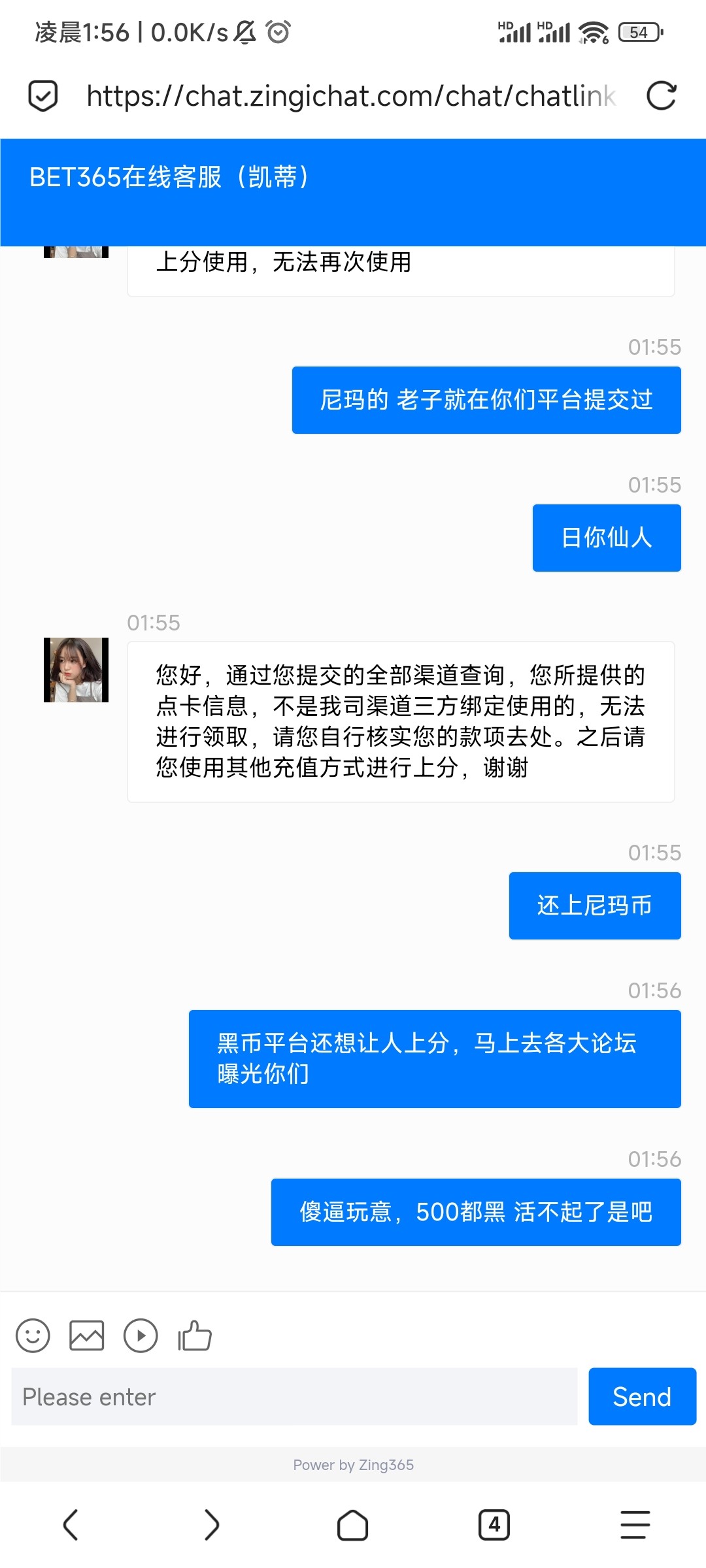706x1568 pixels.
Task: Tap the thumbs-up icon to send a like
Action: click(193, 1335)
